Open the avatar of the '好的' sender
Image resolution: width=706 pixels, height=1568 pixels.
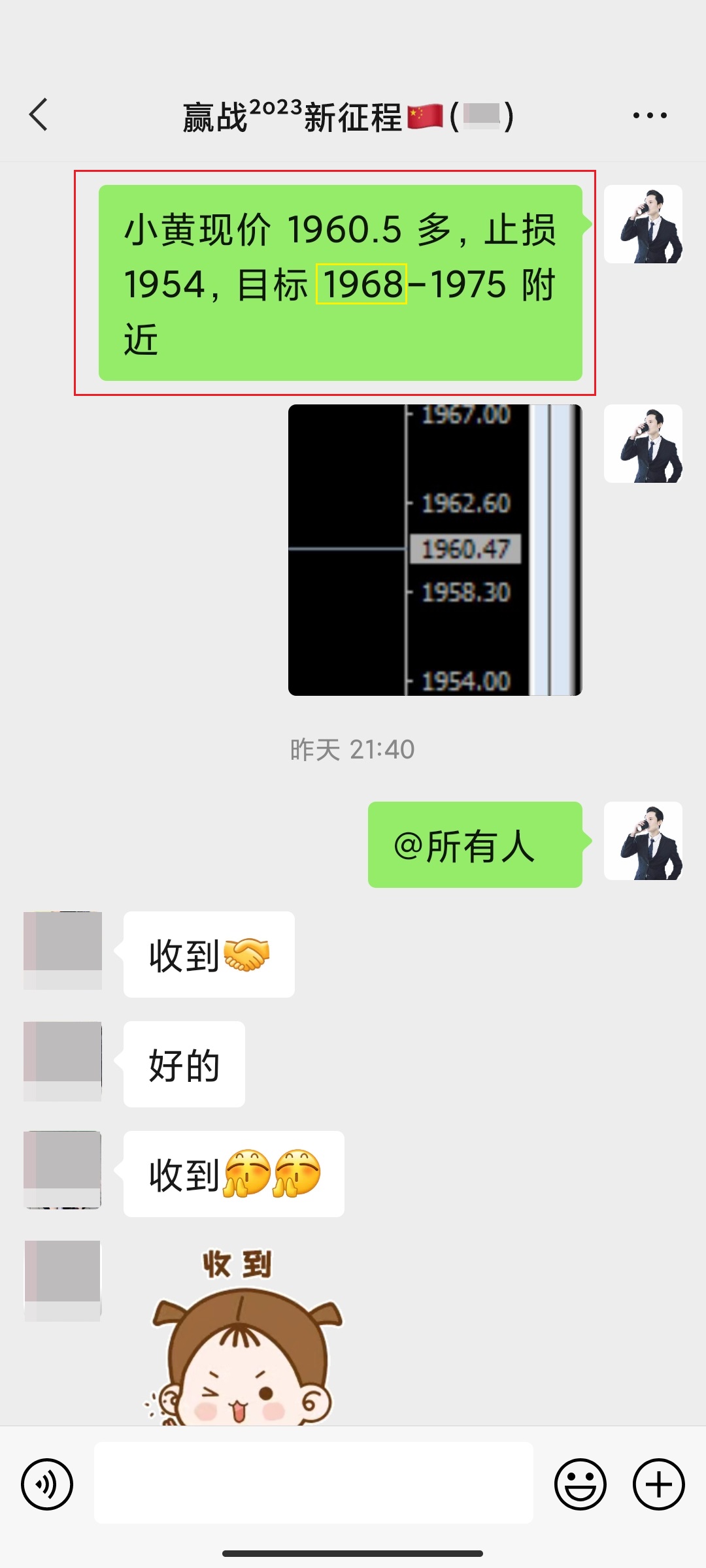63,1061
